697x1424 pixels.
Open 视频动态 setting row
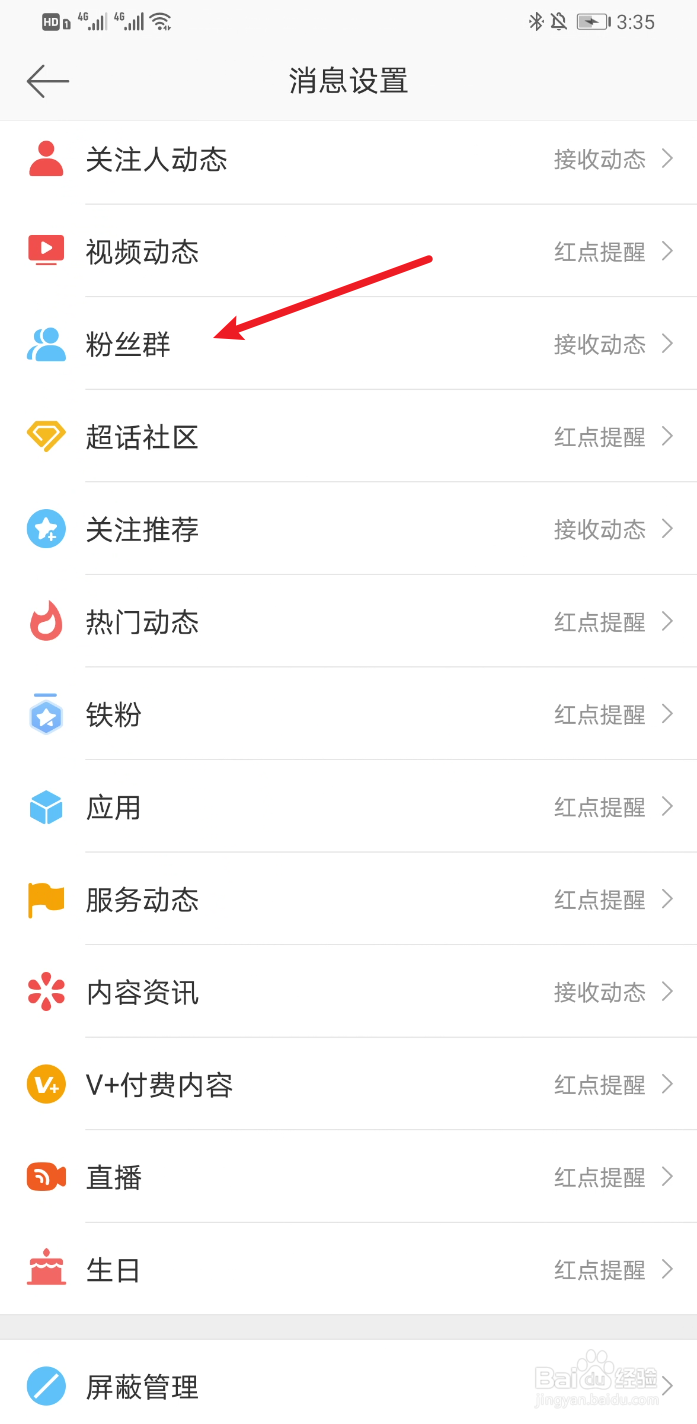348,251
